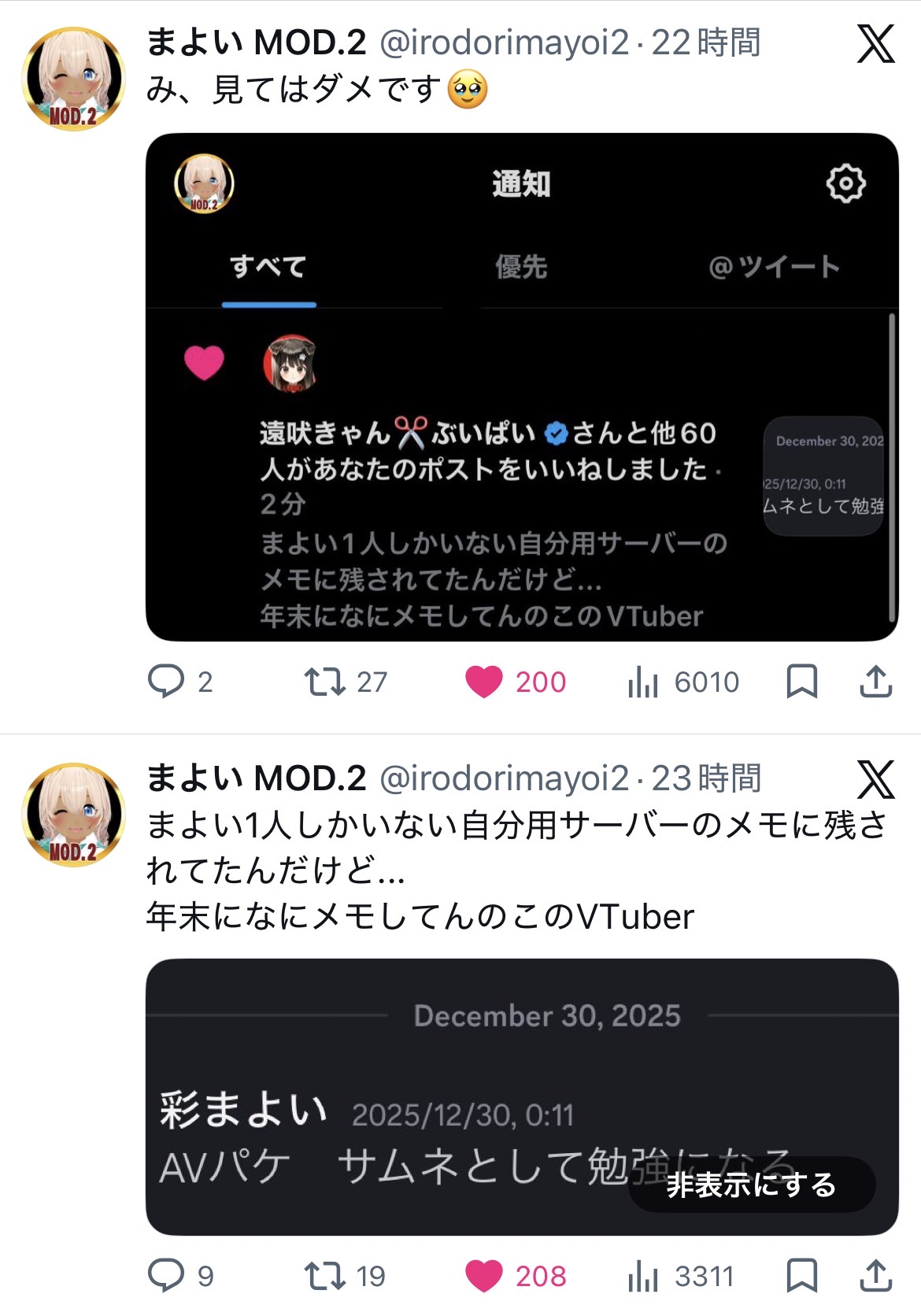921x1316 pixels.
Task: Share the み、見てはダメです post
Action: click(x=875, y=682)
